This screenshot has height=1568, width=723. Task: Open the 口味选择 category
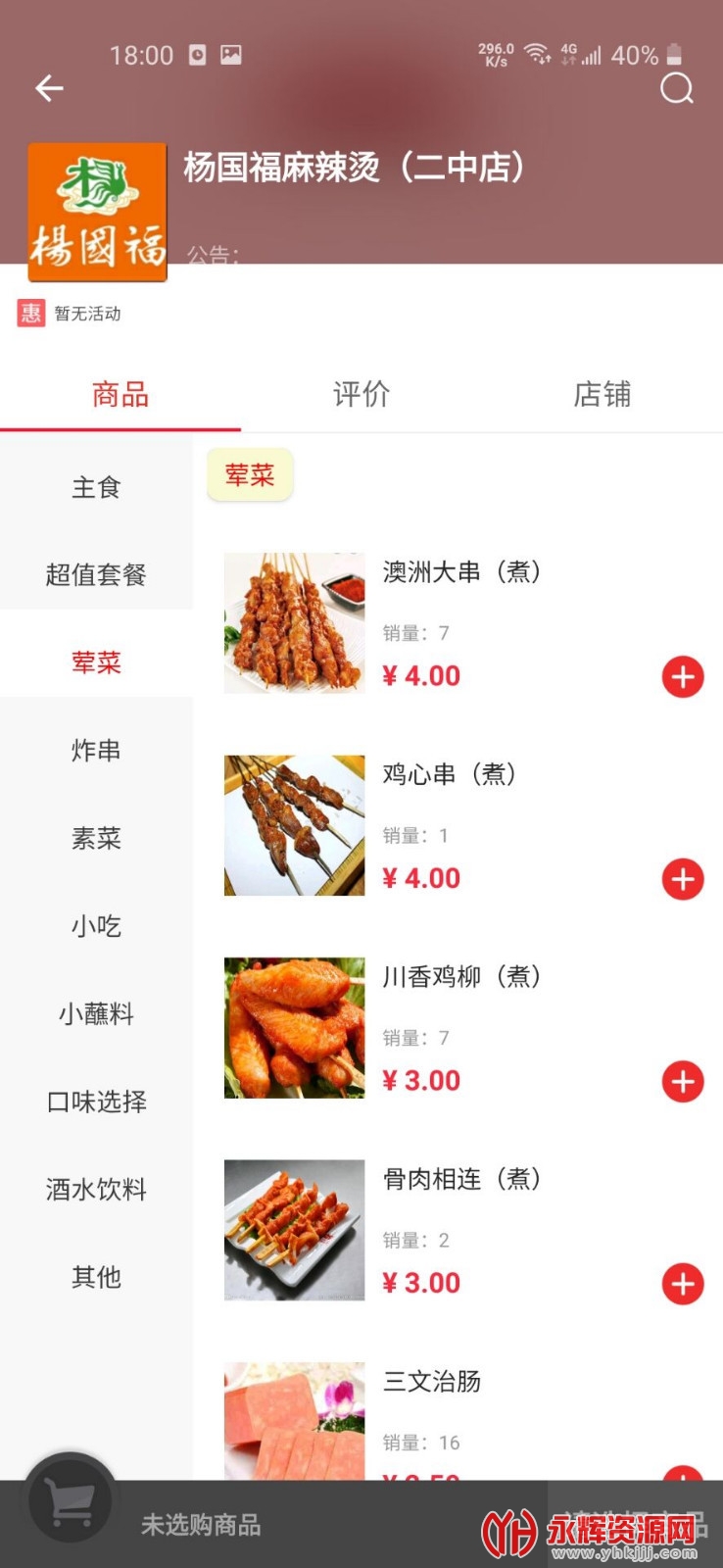96,1102
